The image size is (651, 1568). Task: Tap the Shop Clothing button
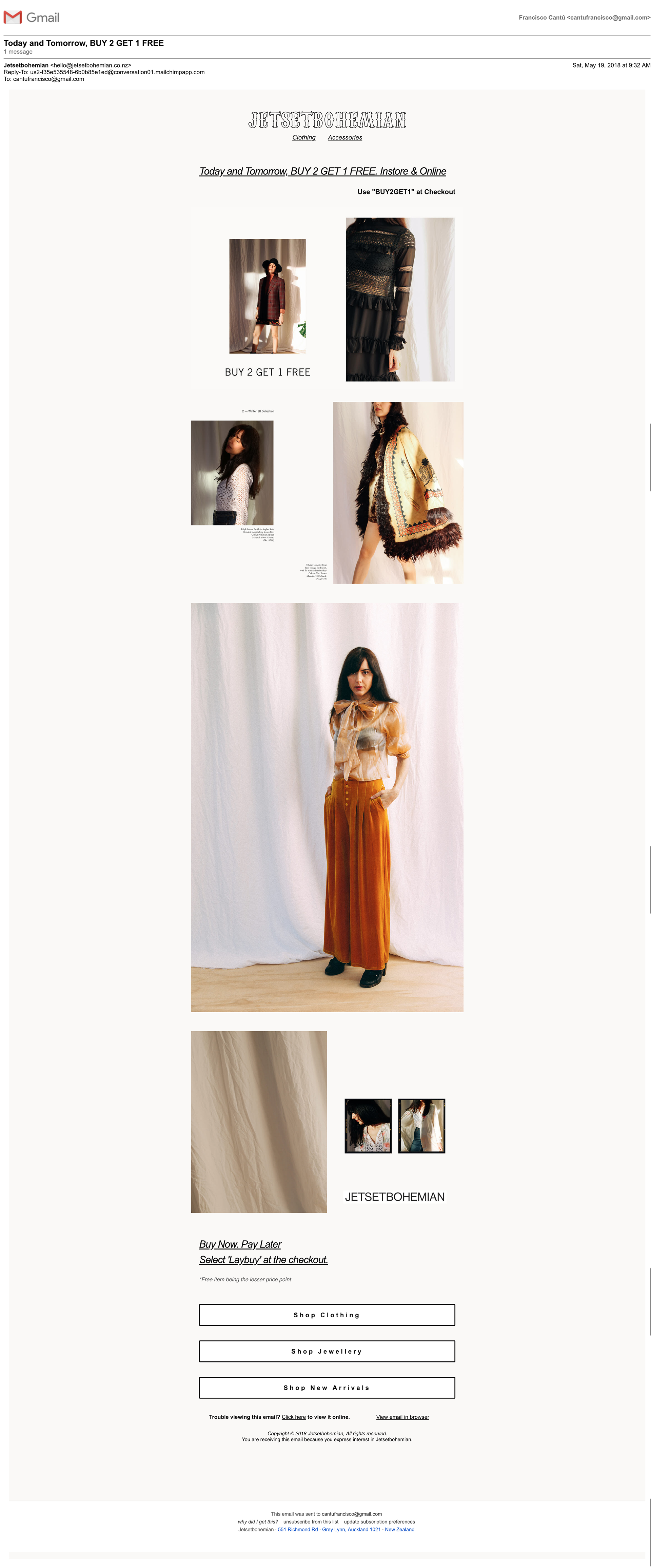(x=327, y=1315)
